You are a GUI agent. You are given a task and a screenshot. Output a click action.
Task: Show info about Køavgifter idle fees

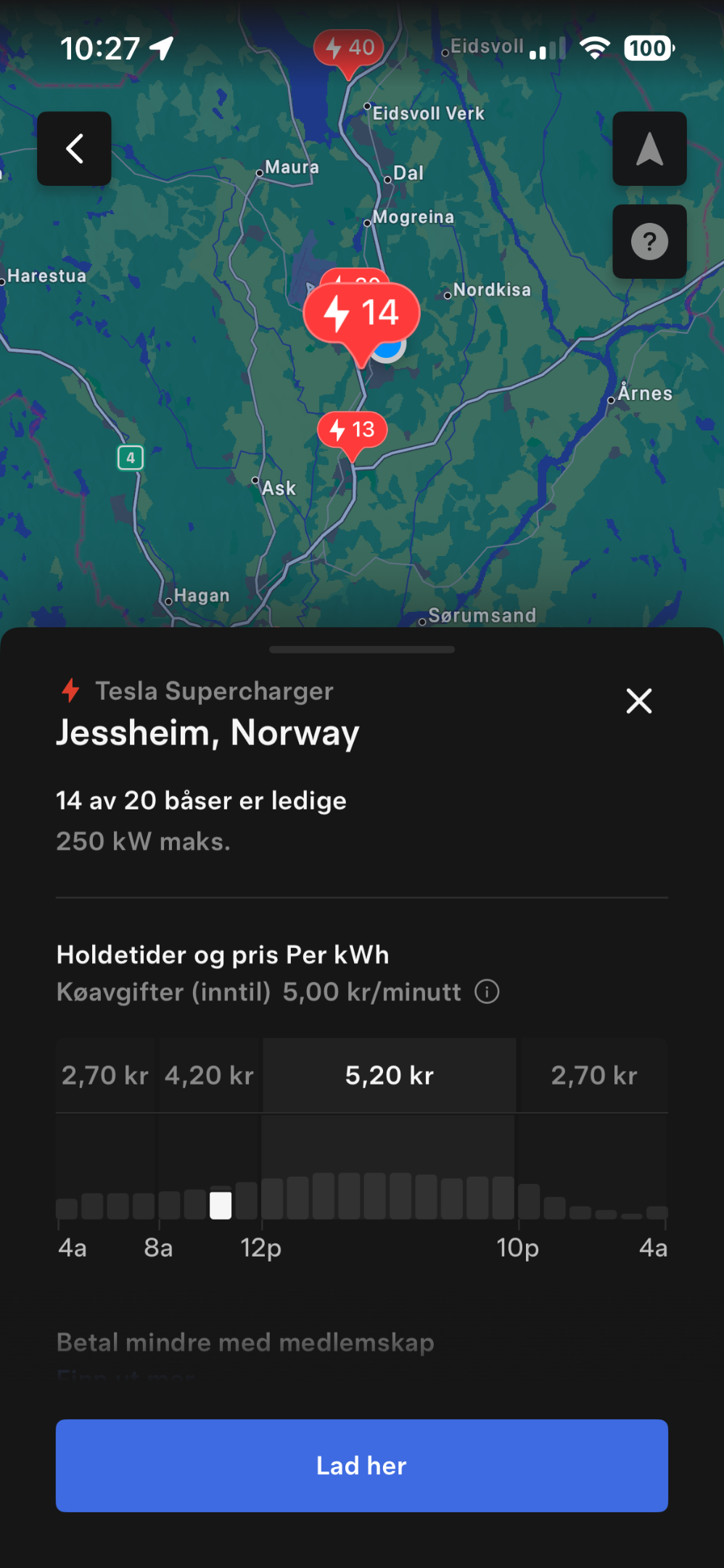487,992
